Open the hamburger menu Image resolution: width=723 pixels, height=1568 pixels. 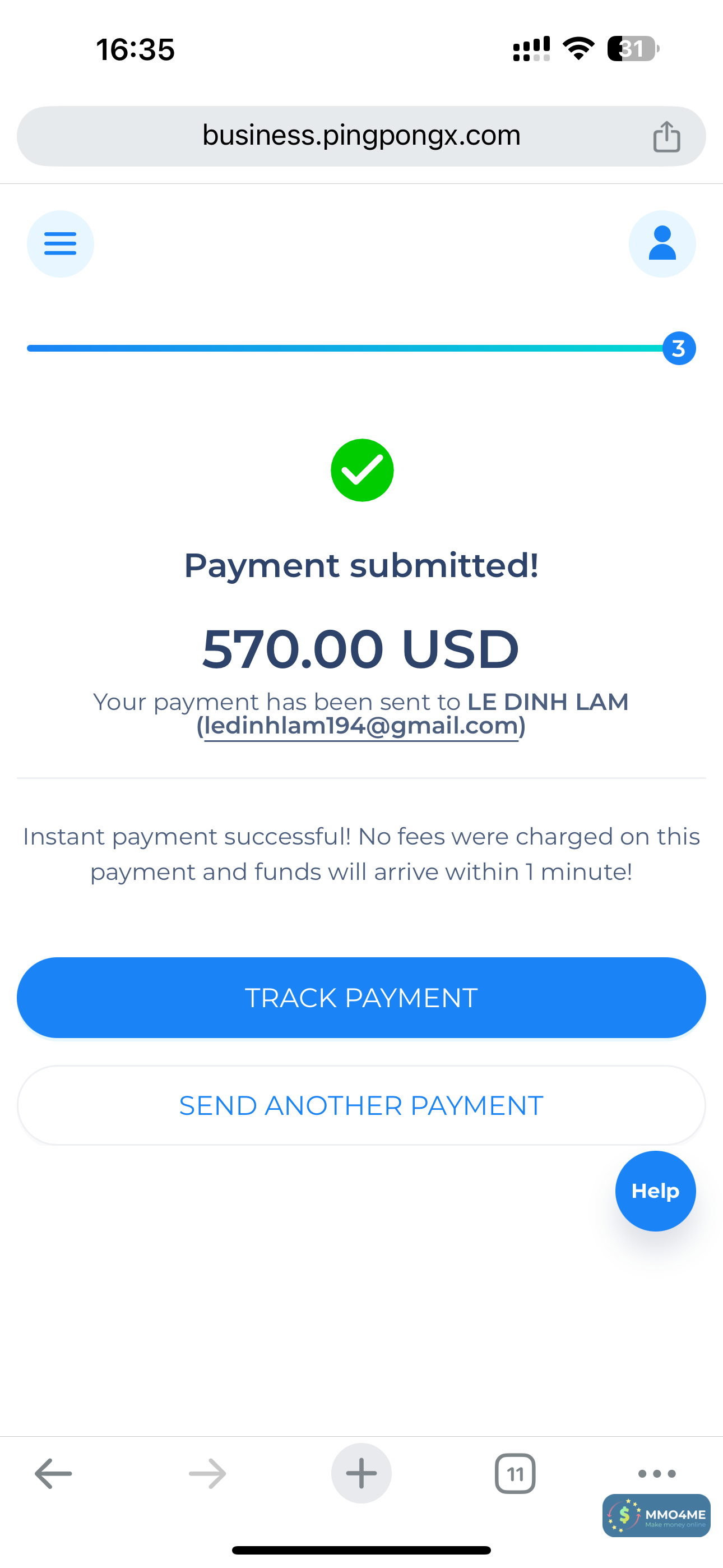click(x=61, y=244)
